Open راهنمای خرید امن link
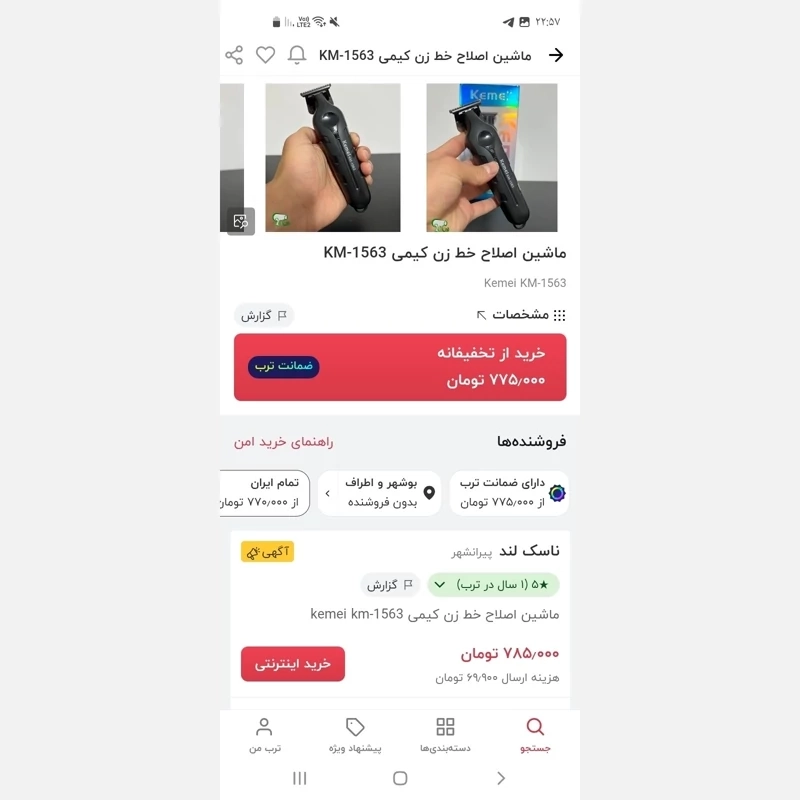The width and height of the screenshot is (800, 800). 284,442
